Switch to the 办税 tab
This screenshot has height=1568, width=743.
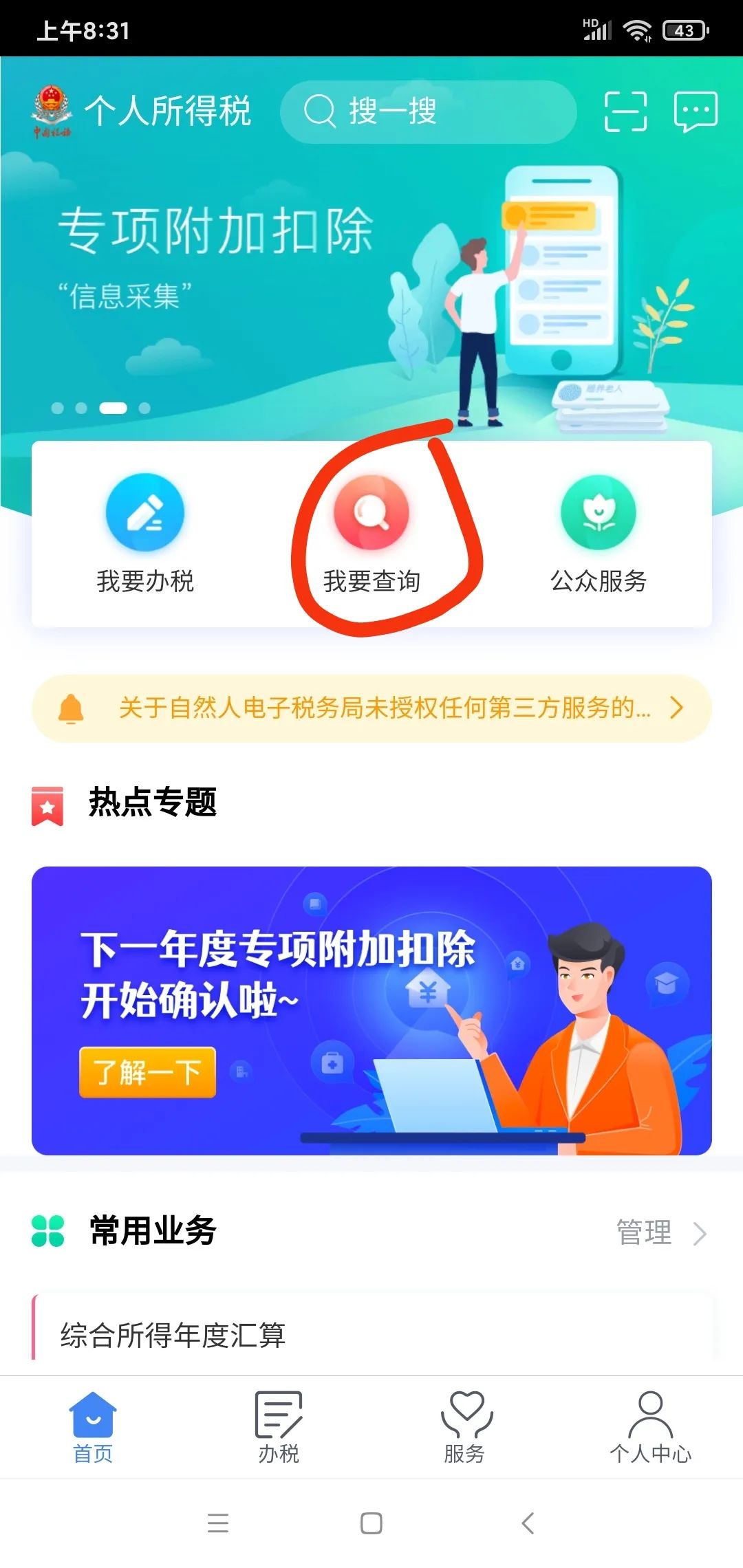[x=279, y=1427]
